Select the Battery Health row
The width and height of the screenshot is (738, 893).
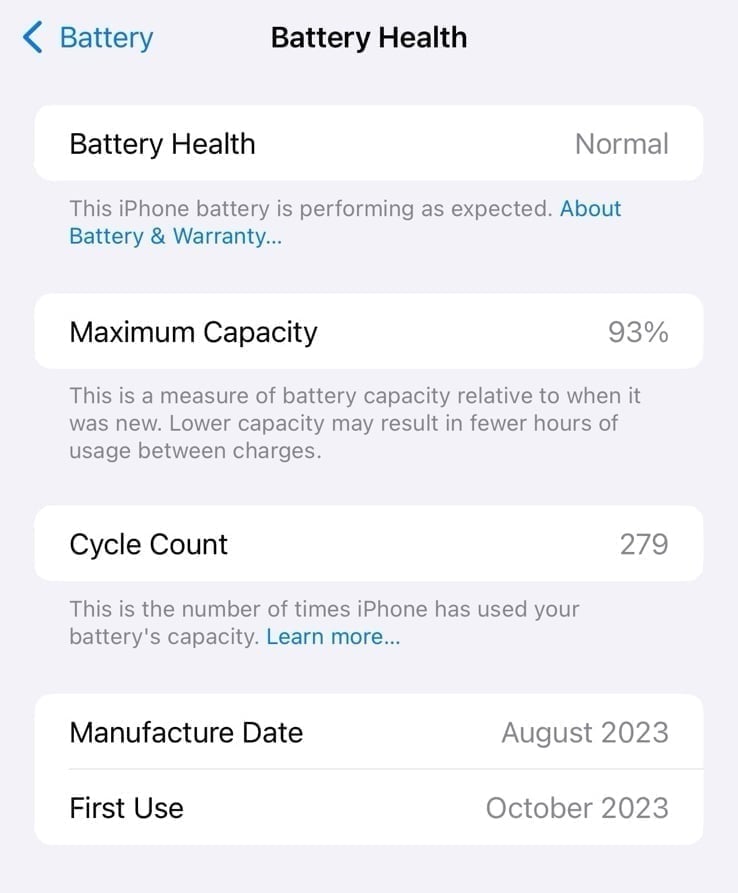click(x=369, y=144)
